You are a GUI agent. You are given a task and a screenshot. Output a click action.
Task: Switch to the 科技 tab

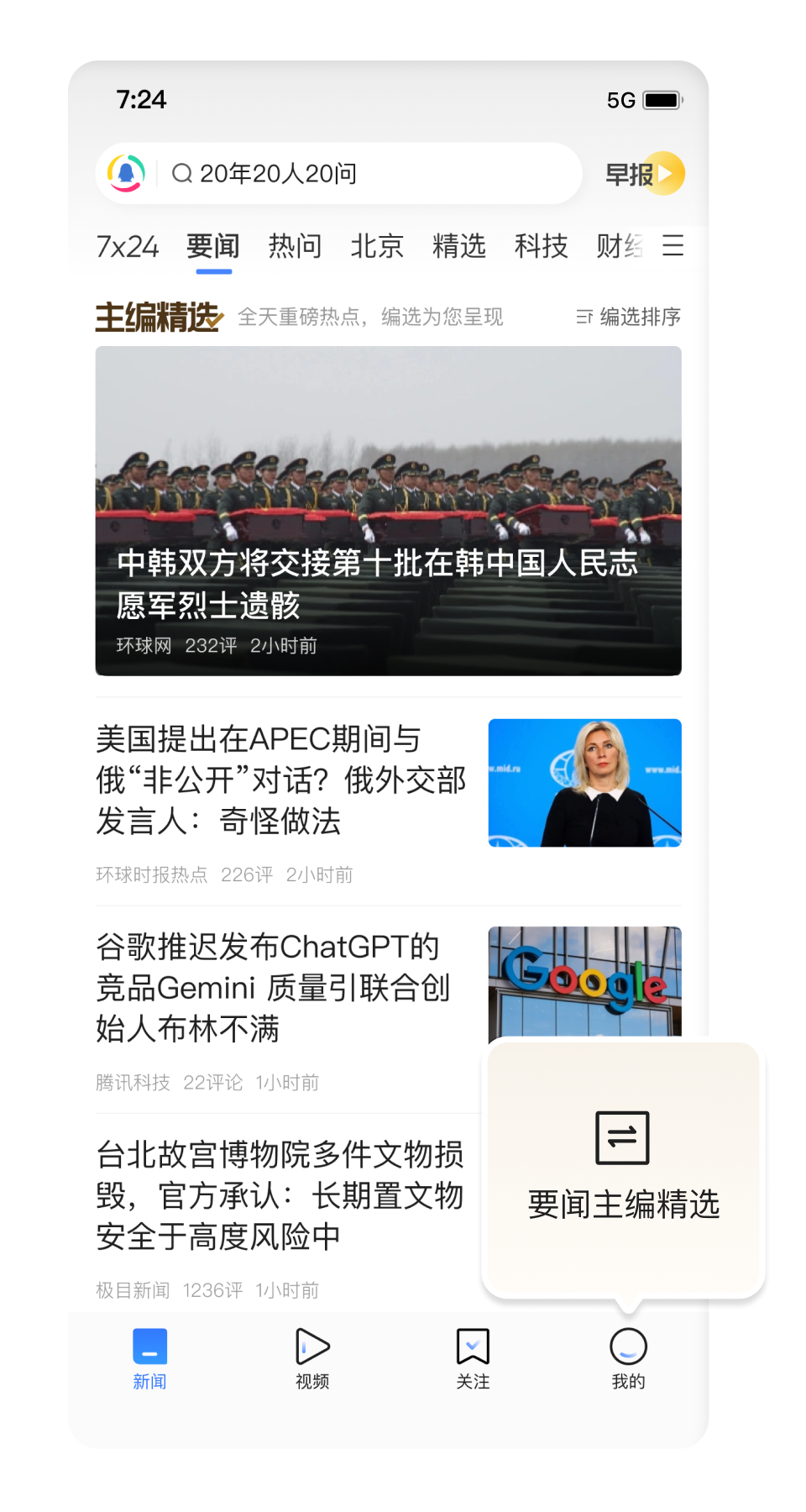tap(542, 246)
